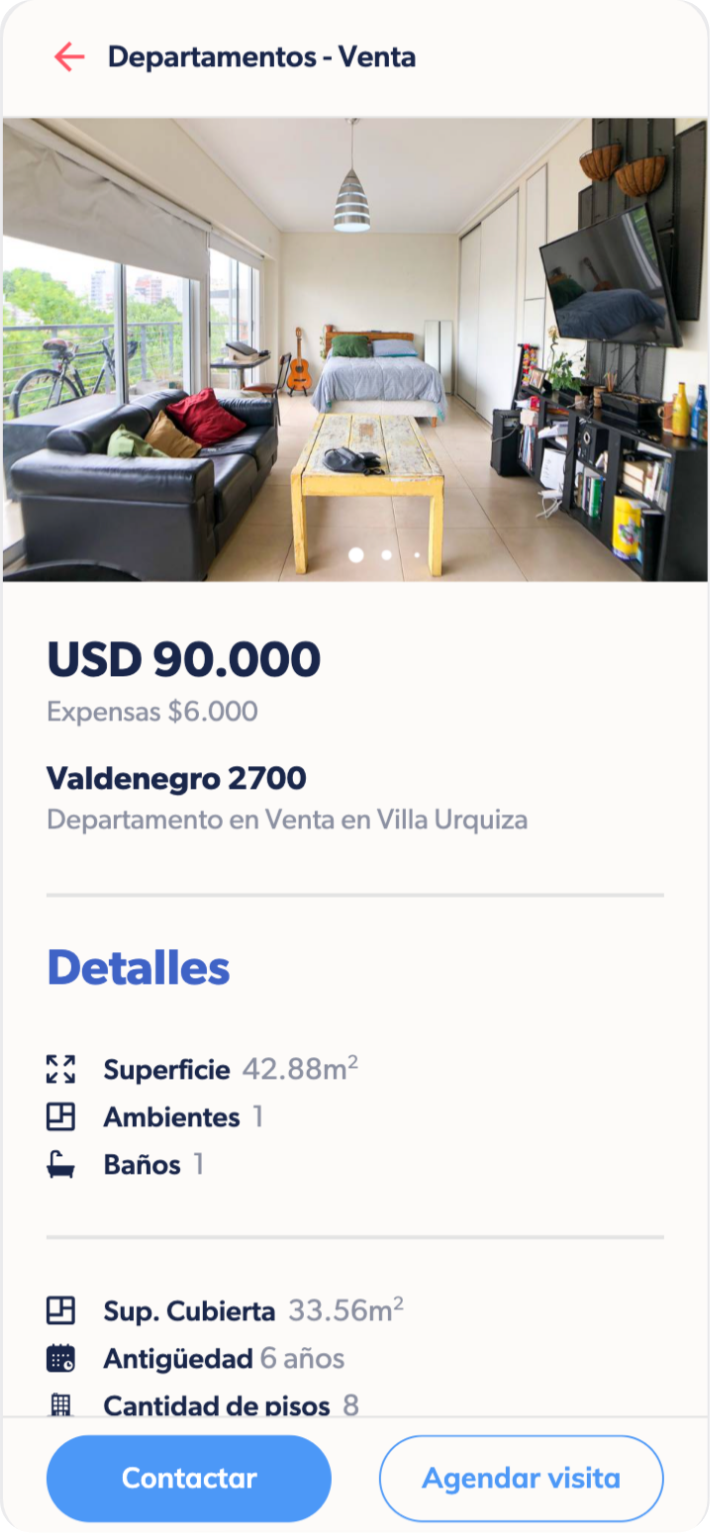
Task: Open the apartment photo gallery
Action: tap(355, 350)
